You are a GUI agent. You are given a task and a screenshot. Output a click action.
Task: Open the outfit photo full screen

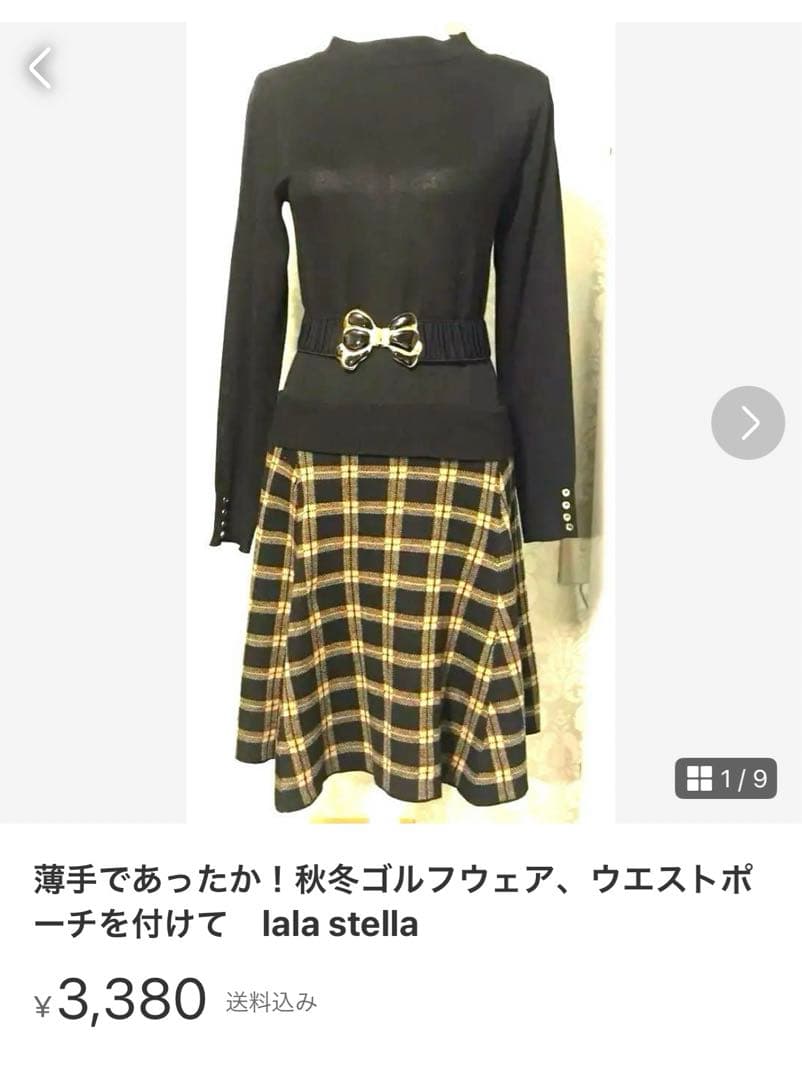coord(400,422)
